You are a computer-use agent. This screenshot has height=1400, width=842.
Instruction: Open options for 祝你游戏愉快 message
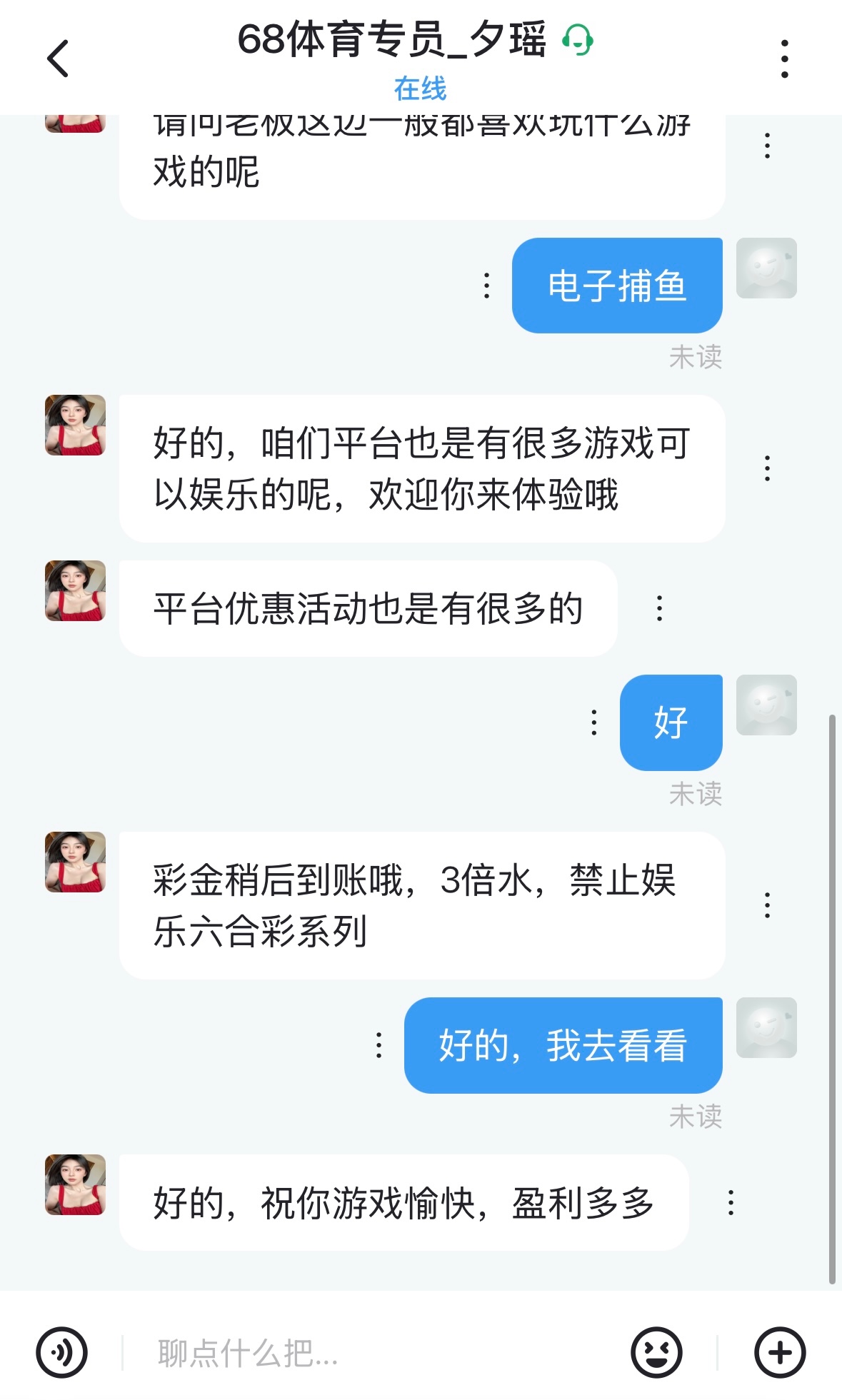pos(731,1202)
